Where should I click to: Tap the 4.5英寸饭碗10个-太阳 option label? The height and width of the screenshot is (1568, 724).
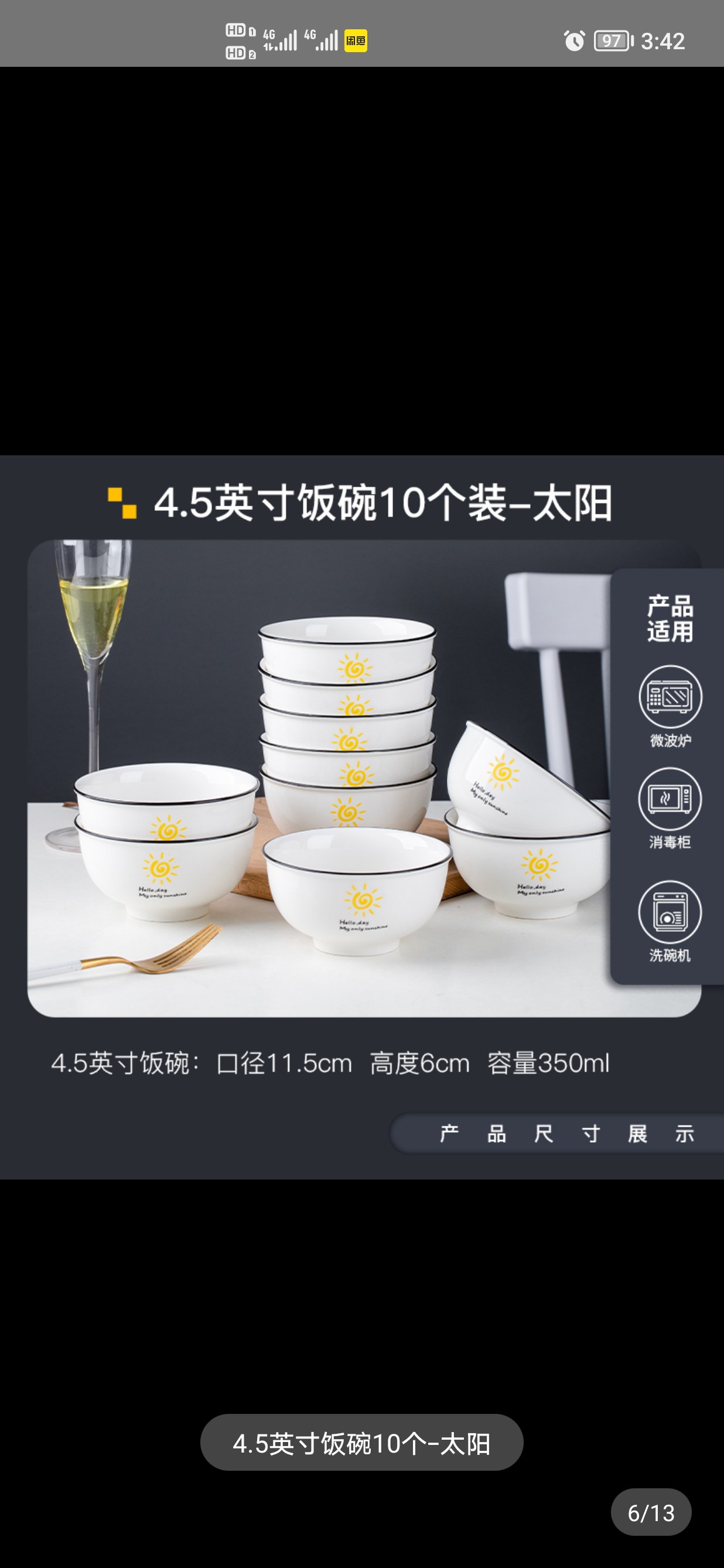pos(361,1443)
